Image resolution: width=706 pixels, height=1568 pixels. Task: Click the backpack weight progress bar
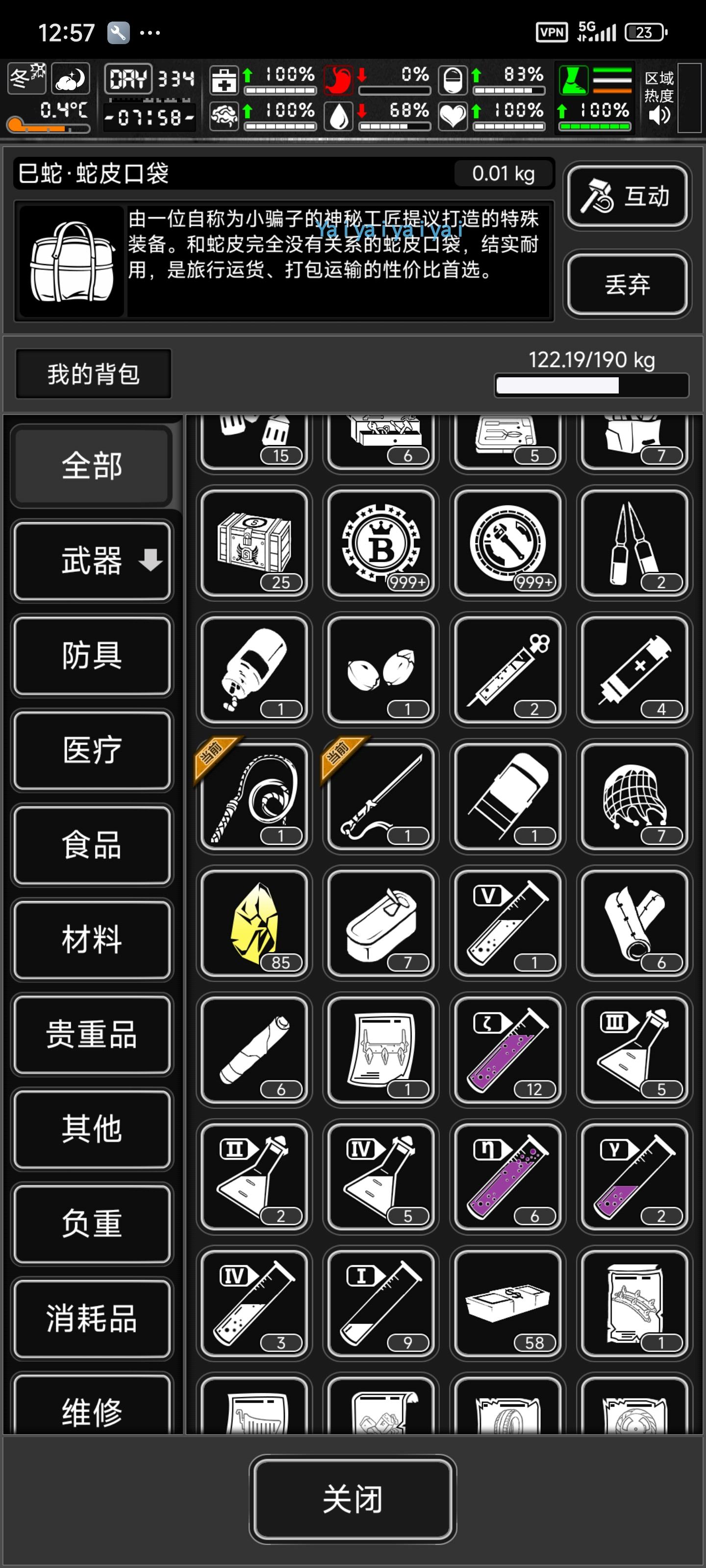coord(591,385)
